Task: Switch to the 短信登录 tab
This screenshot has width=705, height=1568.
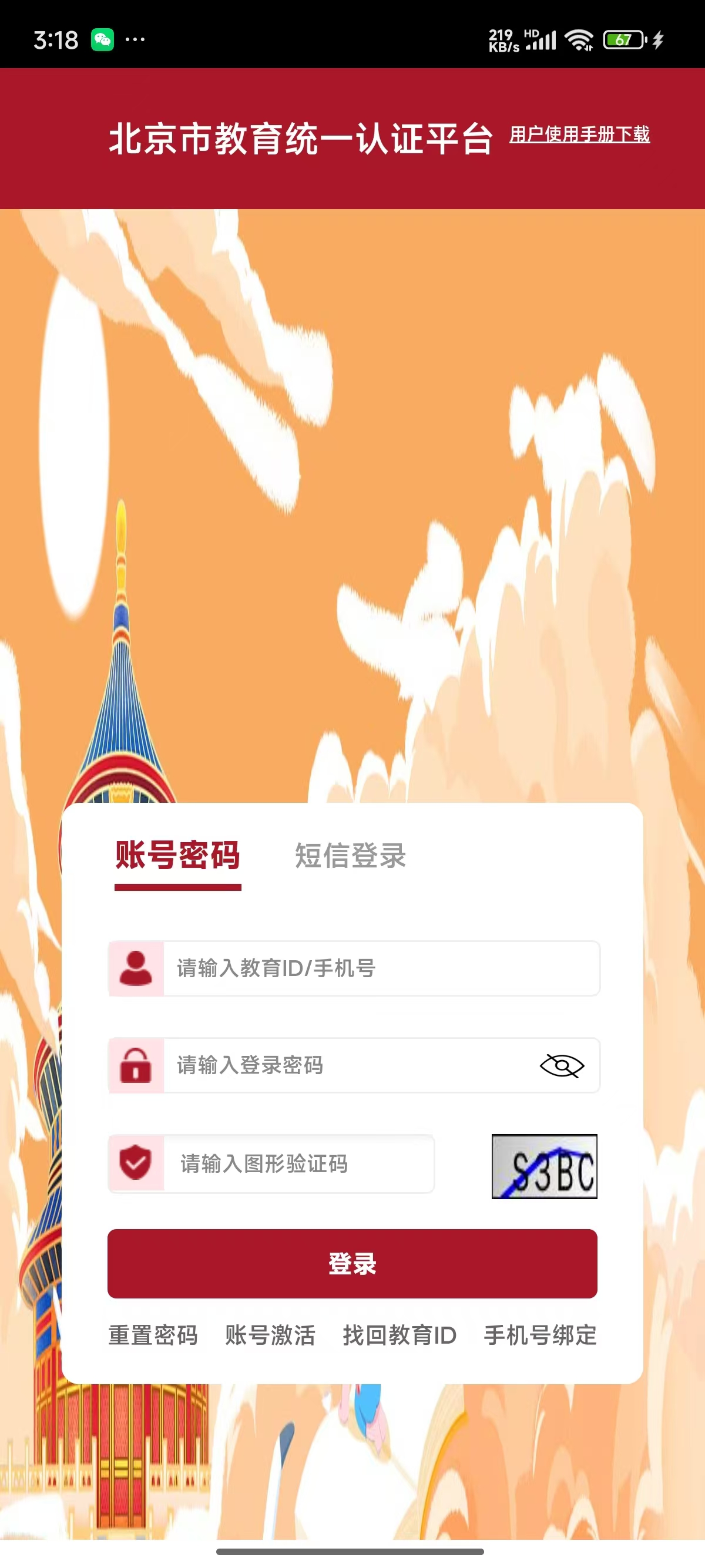Action: click(x=350, y=855)
